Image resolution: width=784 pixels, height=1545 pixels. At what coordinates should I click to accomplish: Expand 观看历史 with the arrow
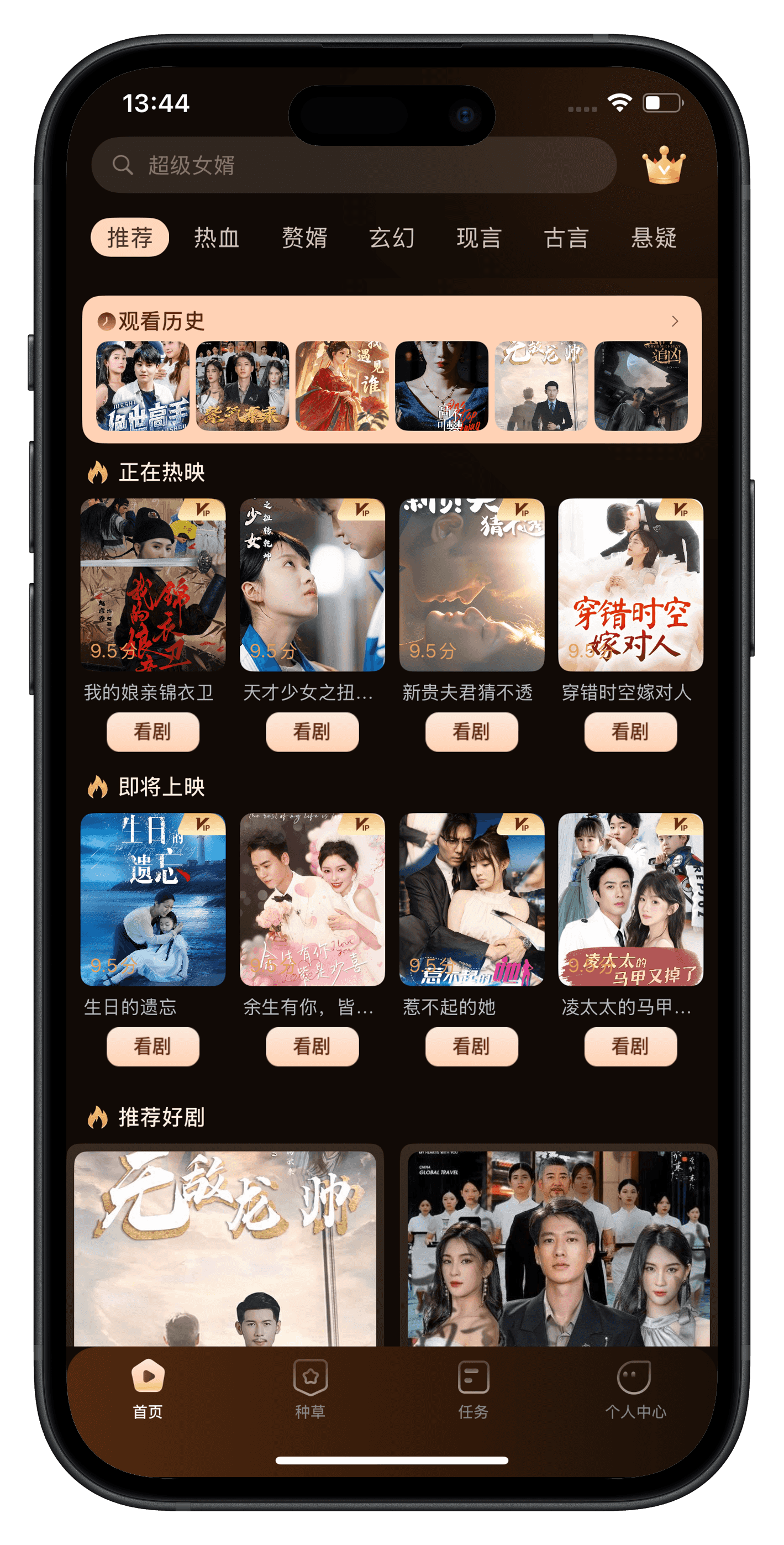pyautogui.click(x=675, y=322)
